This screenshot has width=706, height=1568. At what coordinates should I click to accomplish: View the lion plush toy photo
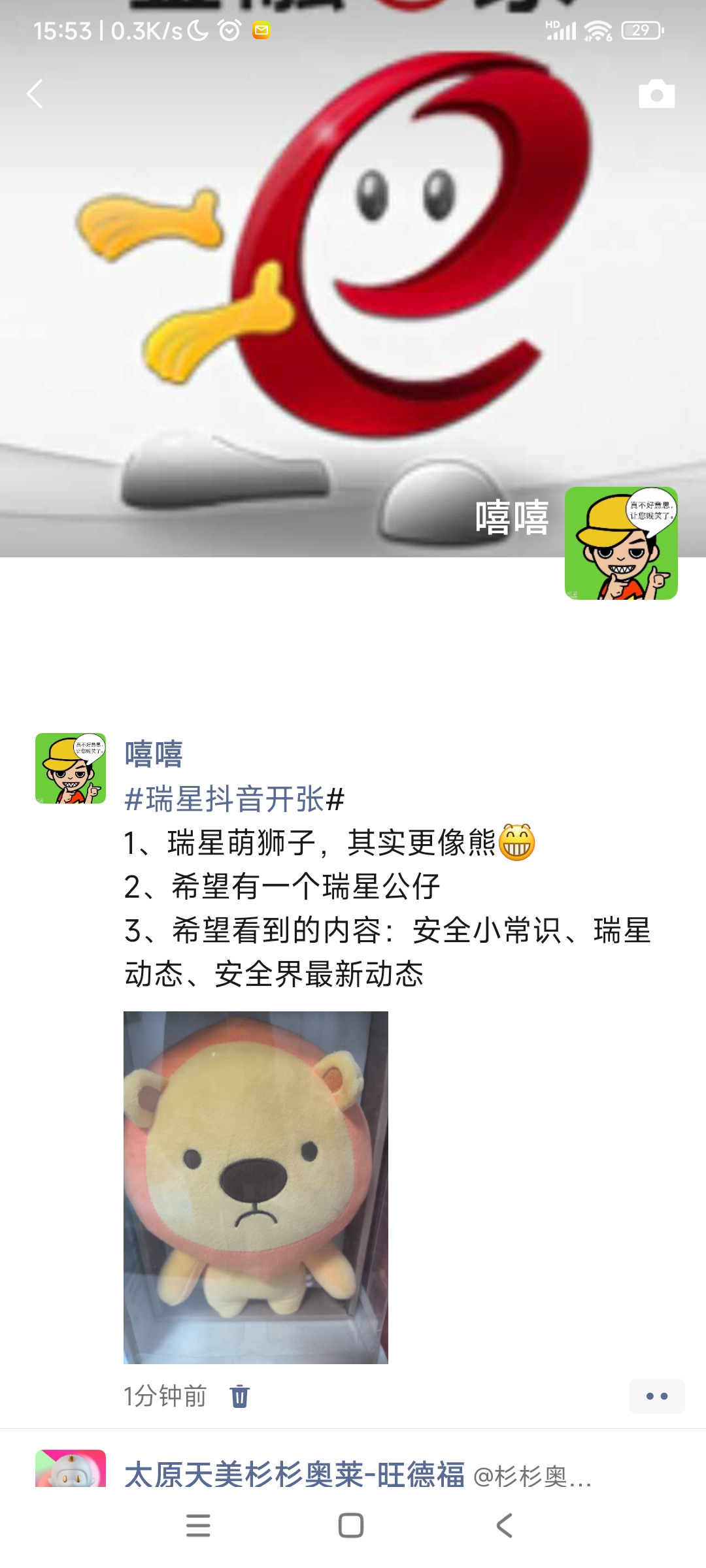coord(256,1187)
